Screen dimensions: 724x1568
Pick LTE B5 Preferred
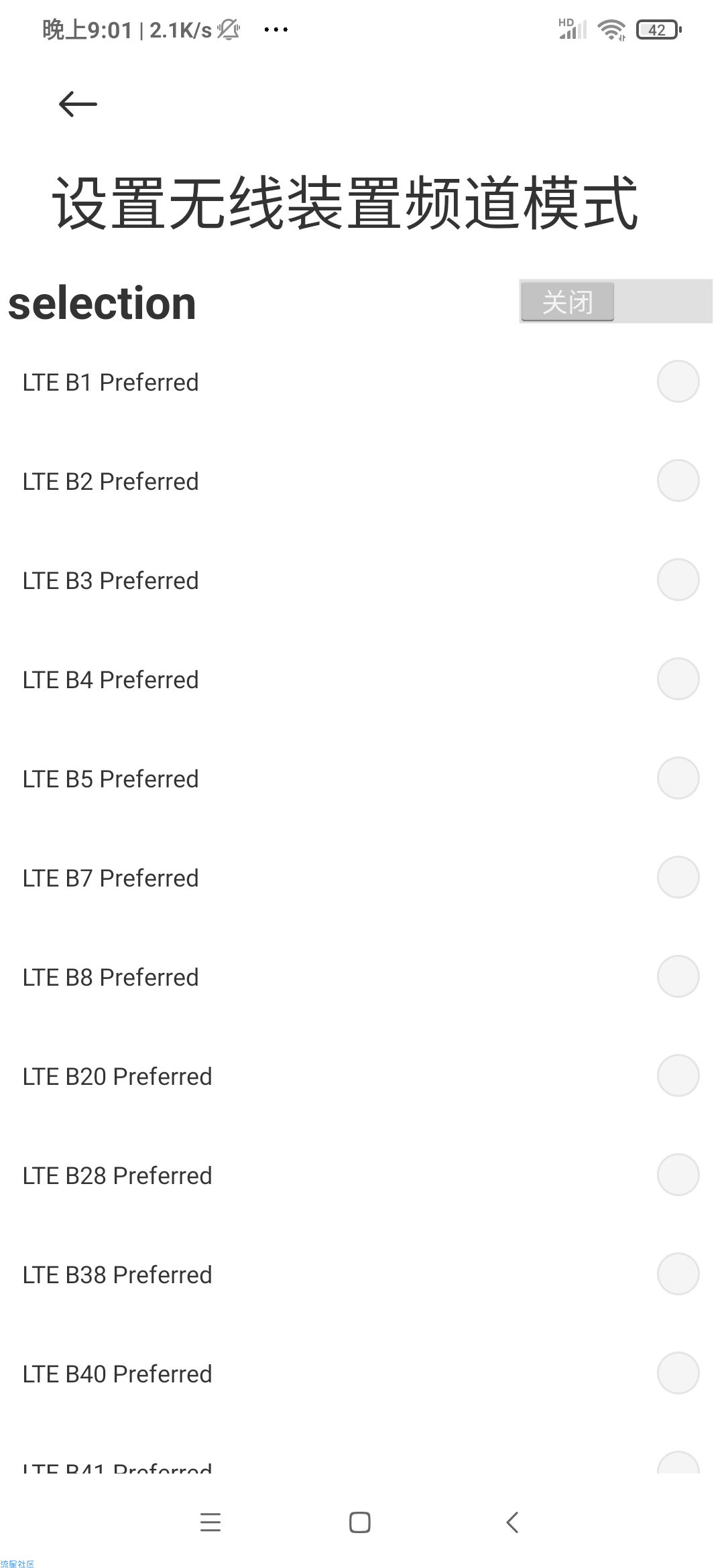point(362,779)
